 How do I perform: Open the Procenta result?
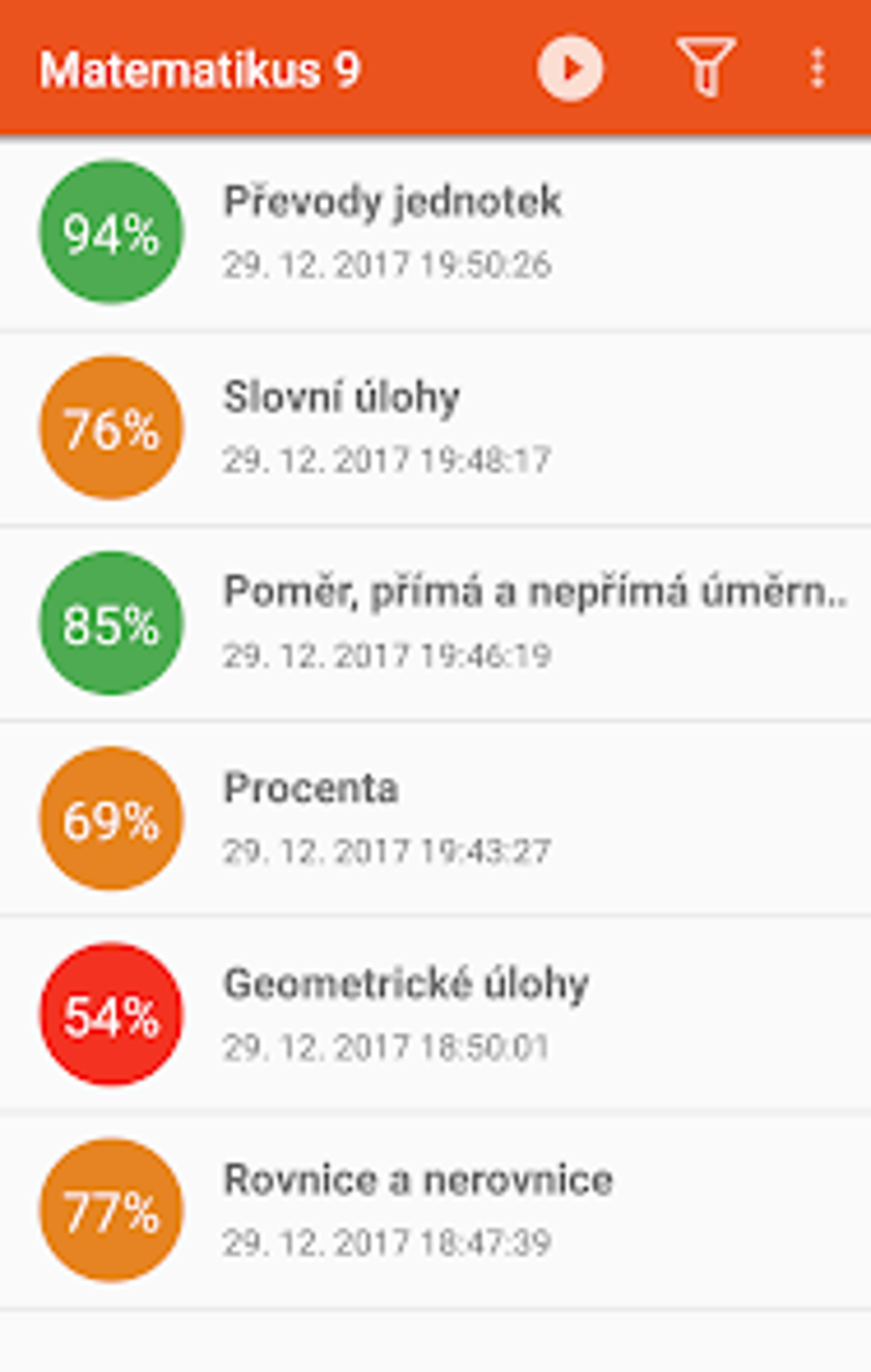click(x=435, y=818)
